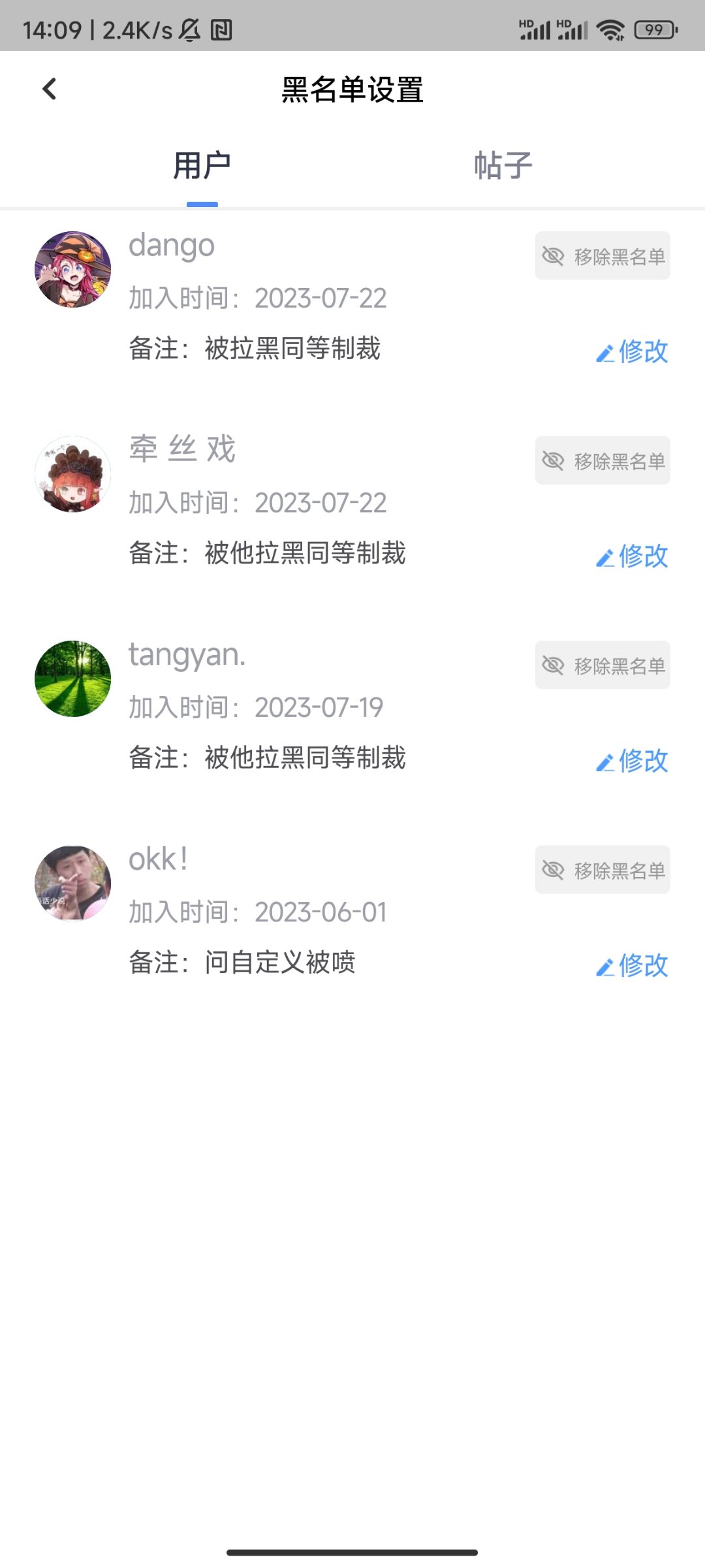The image size is (705, 1568).
Task: Modify the remark for 牵丝戏
Action: click(x=632, y=556)
